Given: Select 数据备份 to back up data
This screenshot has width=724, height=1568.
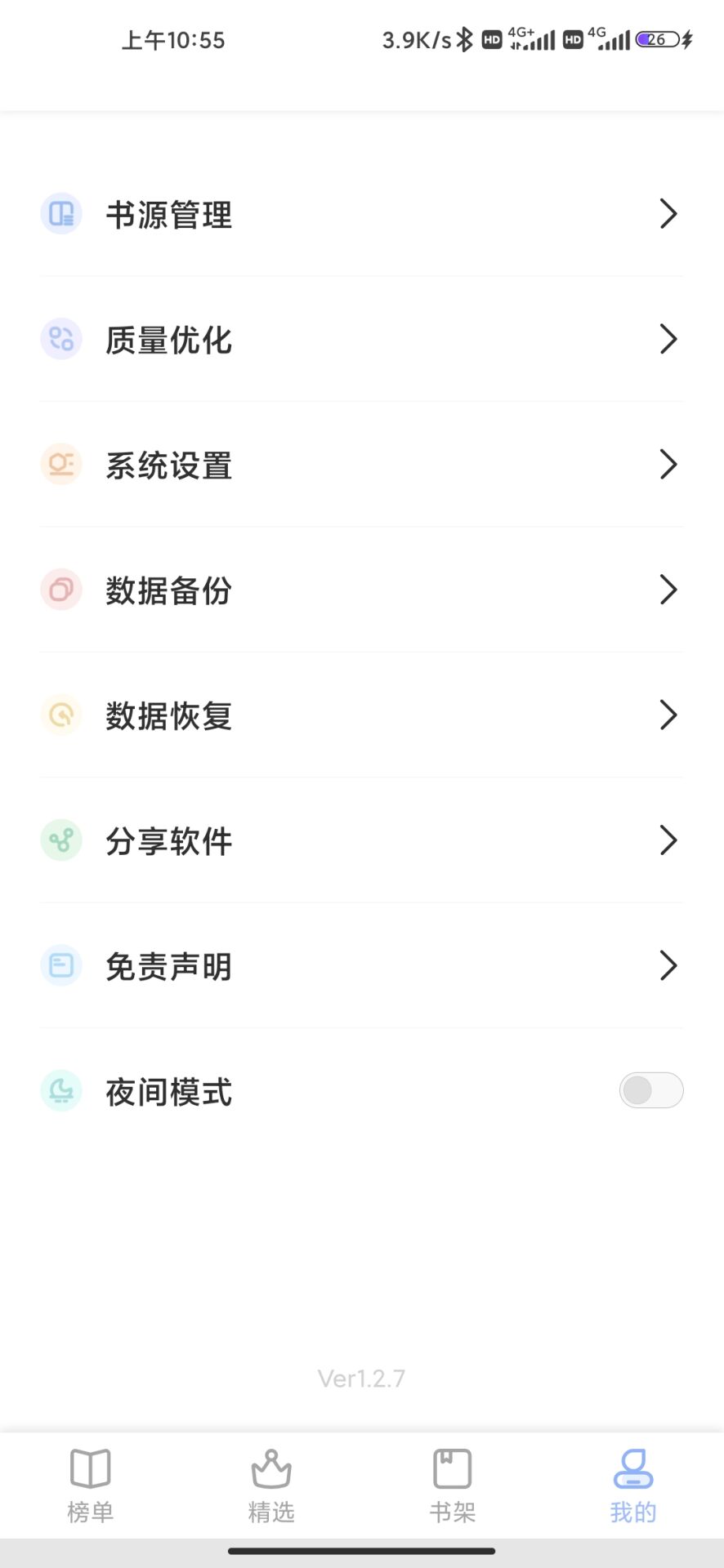Looking at the screenshot, I should [x=361, y=590].
